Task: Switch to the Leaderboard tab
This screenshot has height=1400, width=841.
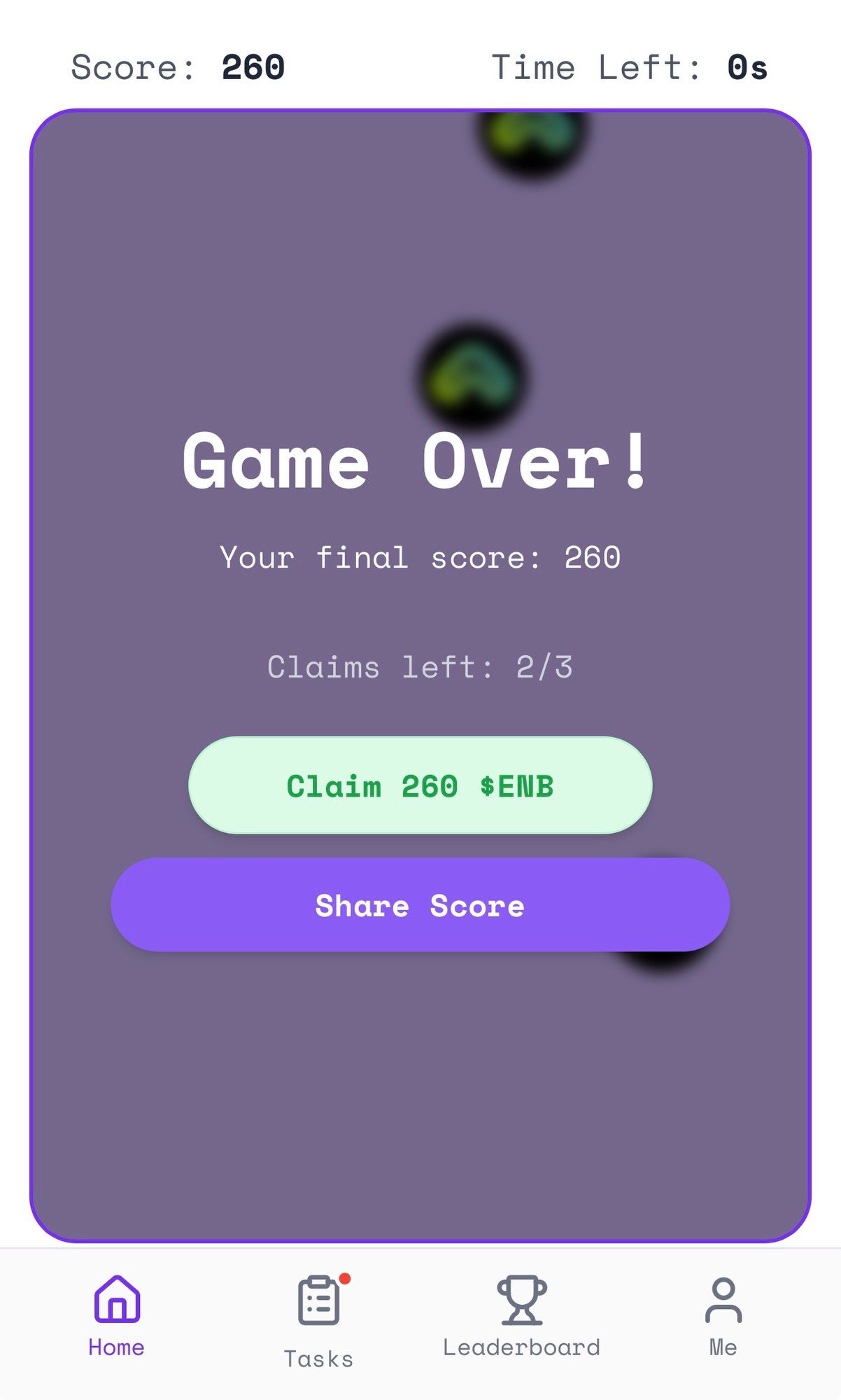Action: click(521, 1316)
